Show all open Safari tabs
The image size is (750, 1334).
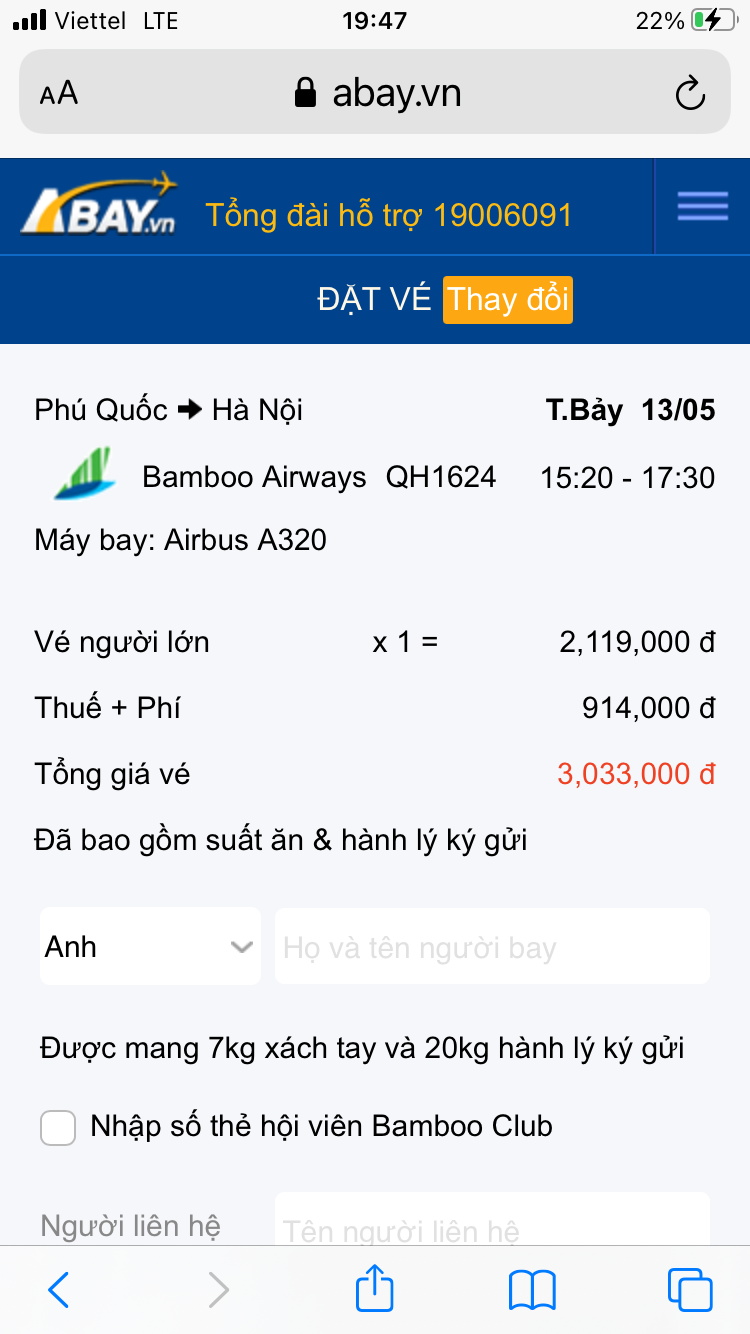tap(690, 1290)
